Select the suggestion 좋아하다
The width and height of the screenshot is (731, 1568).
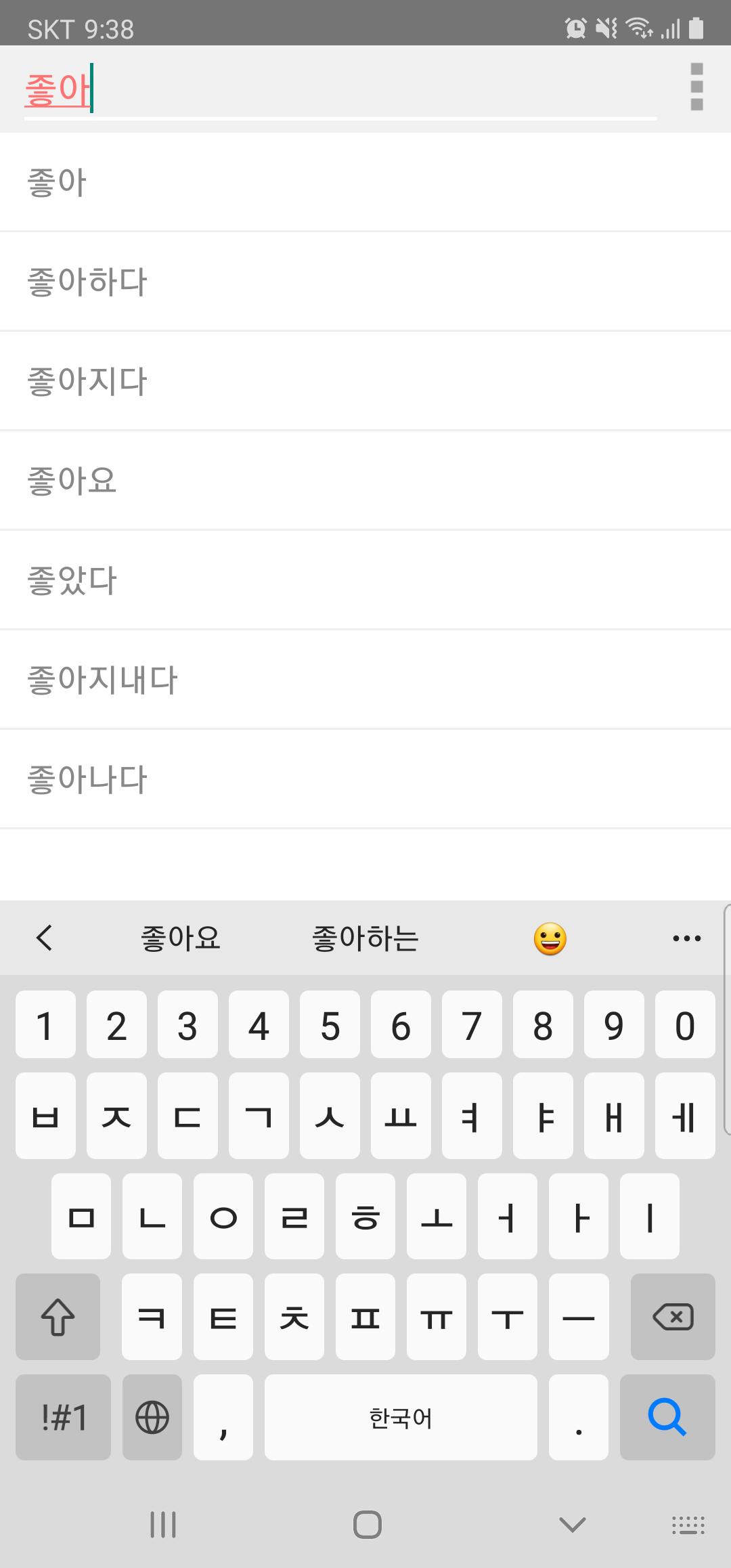pos(365,282)
